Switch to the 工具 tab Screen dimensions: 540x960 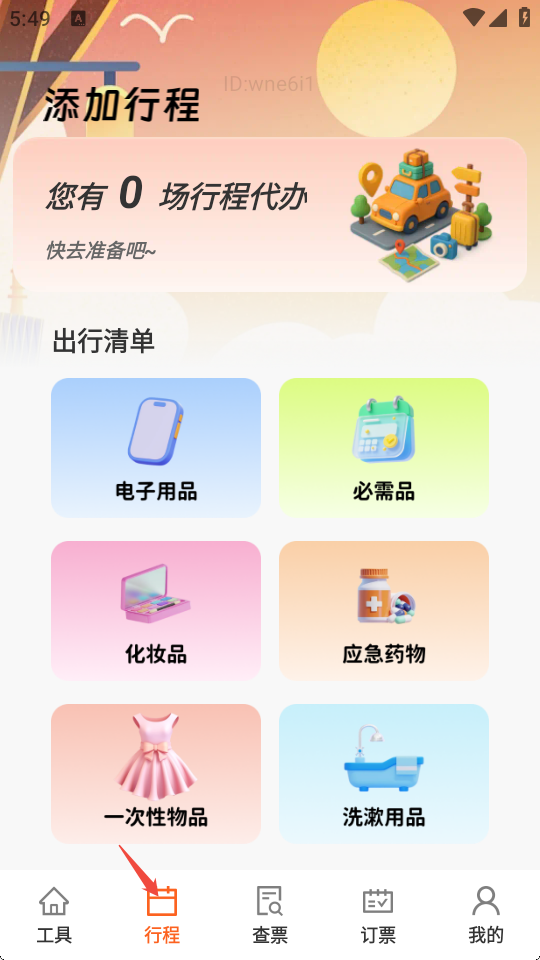(54, 915)
